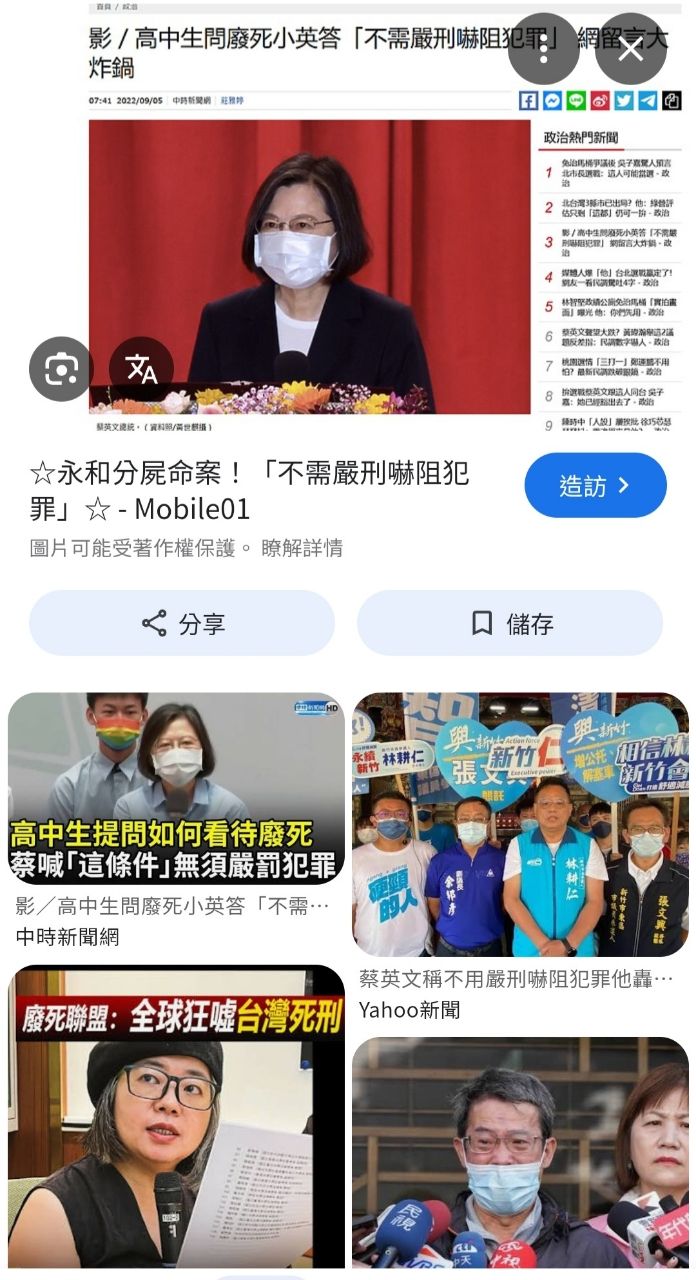View the main Mobile01 article image
The image size is (696, 1280).
click(310, 265)
